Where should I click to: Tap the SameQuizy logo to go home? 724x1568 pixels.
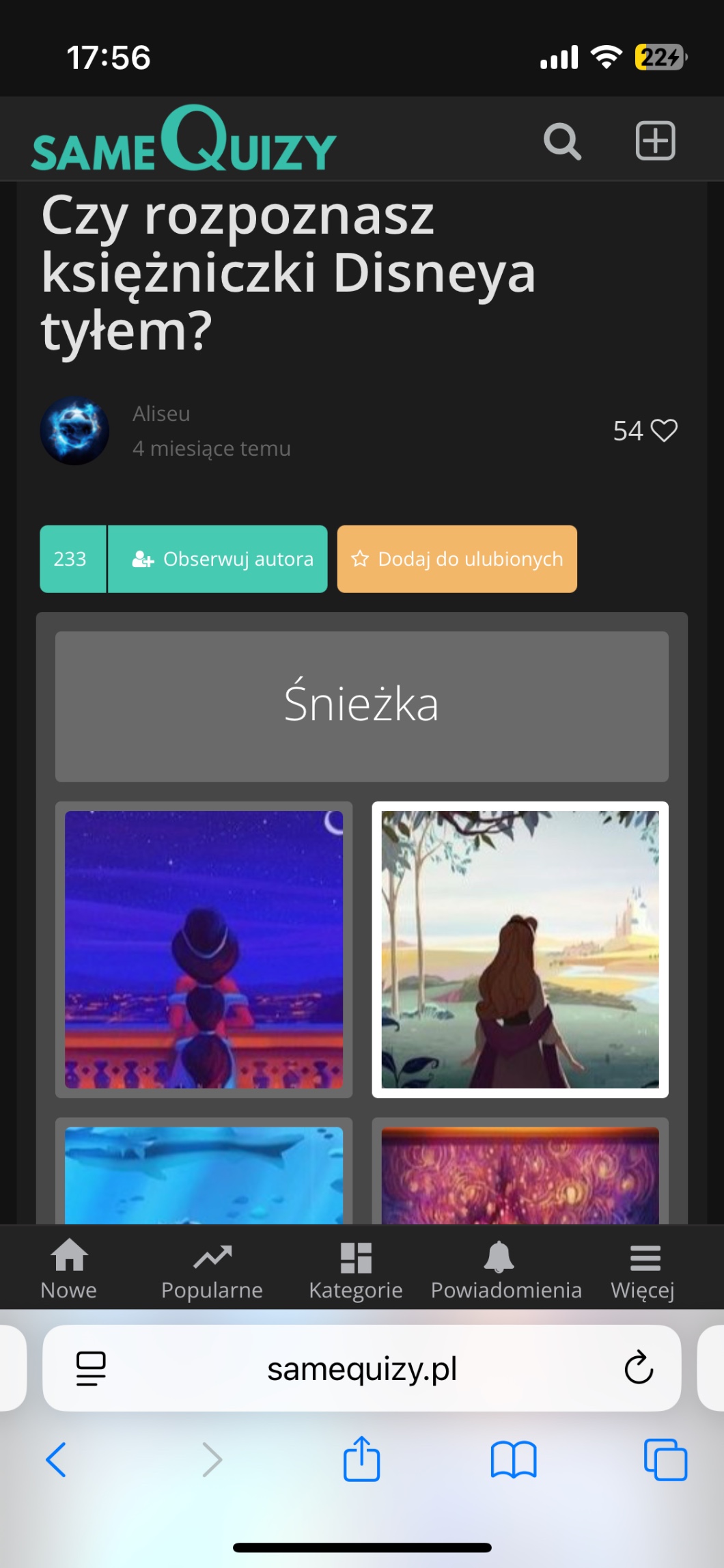(x=184, y=139)
